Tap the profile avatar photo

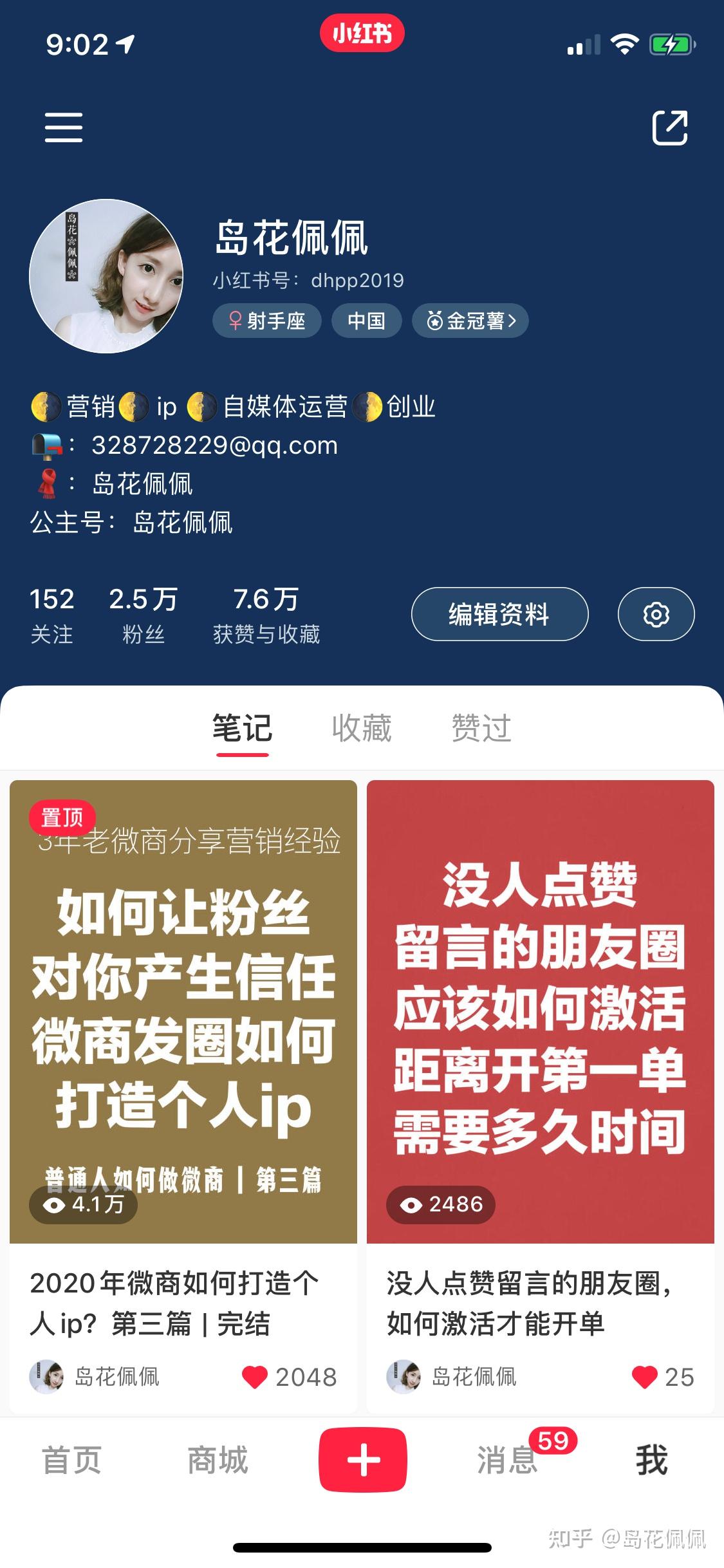point(106,276)
